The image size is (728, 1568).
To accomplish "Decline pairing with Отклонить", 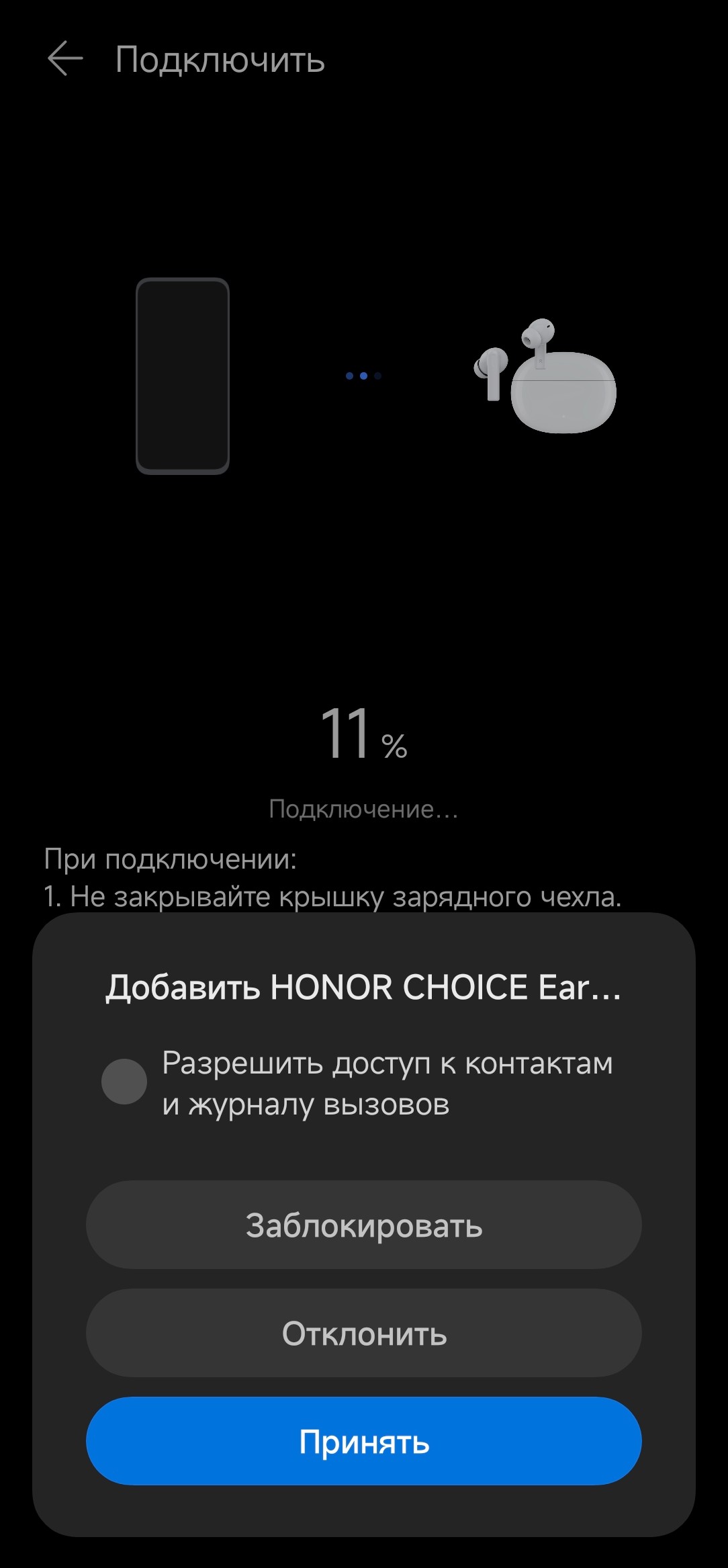I will pos(363,1333).
